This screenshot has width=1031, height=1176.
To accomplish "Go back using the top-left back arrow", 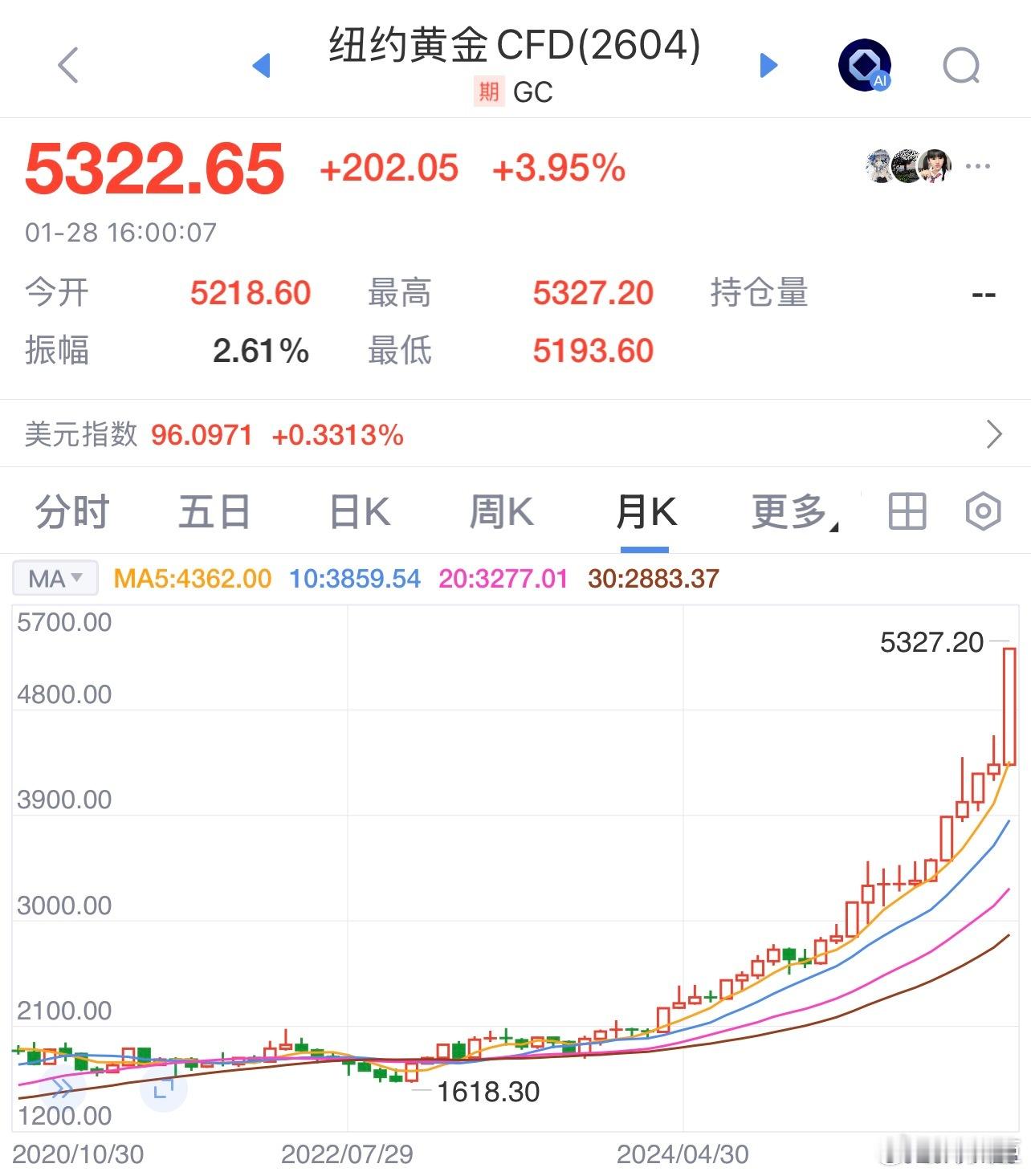I will coord(68,66).
